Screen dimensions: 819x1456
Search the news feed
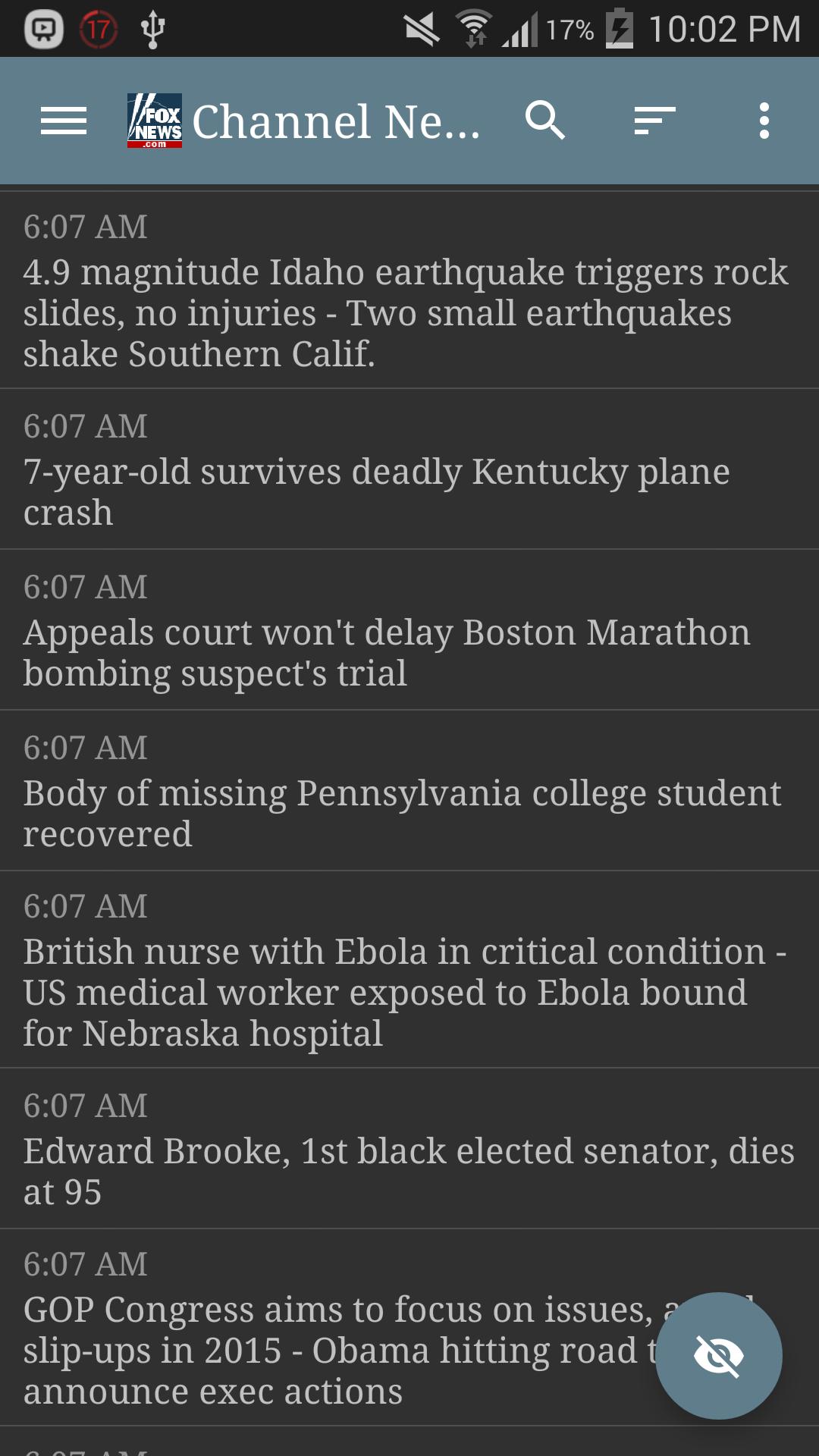point(545,121)
